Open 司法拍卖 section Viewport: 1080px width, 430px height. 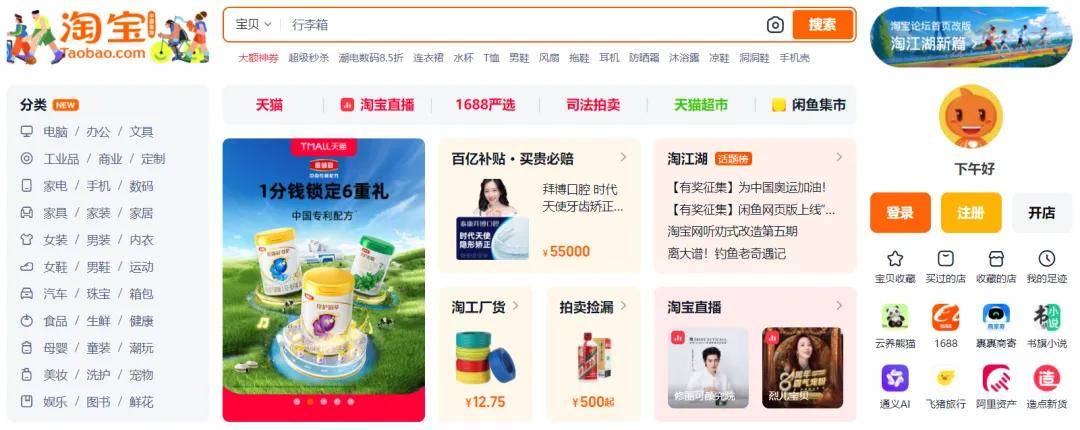click(593, 104)
